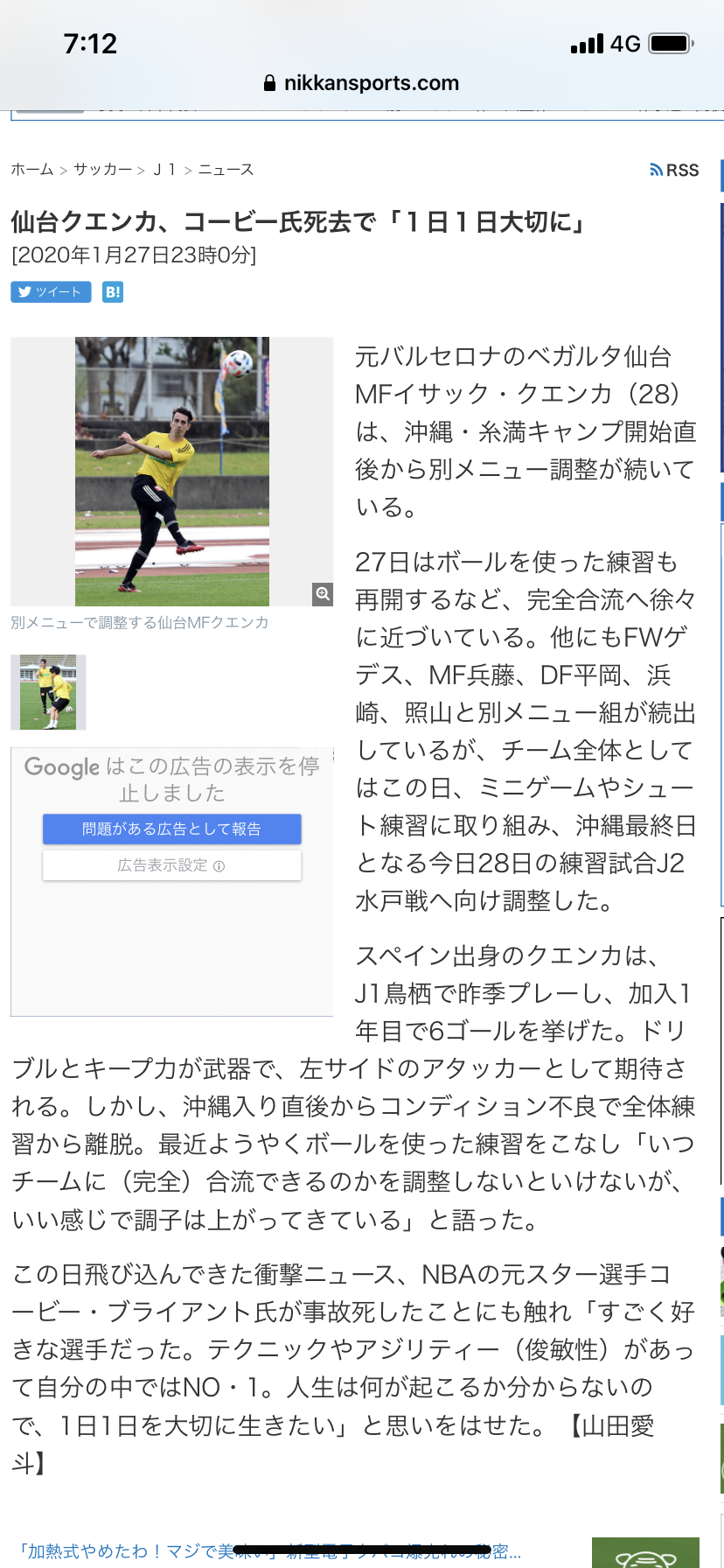Image resolution: width=724 pixels, height=1568 pixels.
Task: Enlarge the main photo of クエンカ kicking
Action: click(x=171, y=471)
